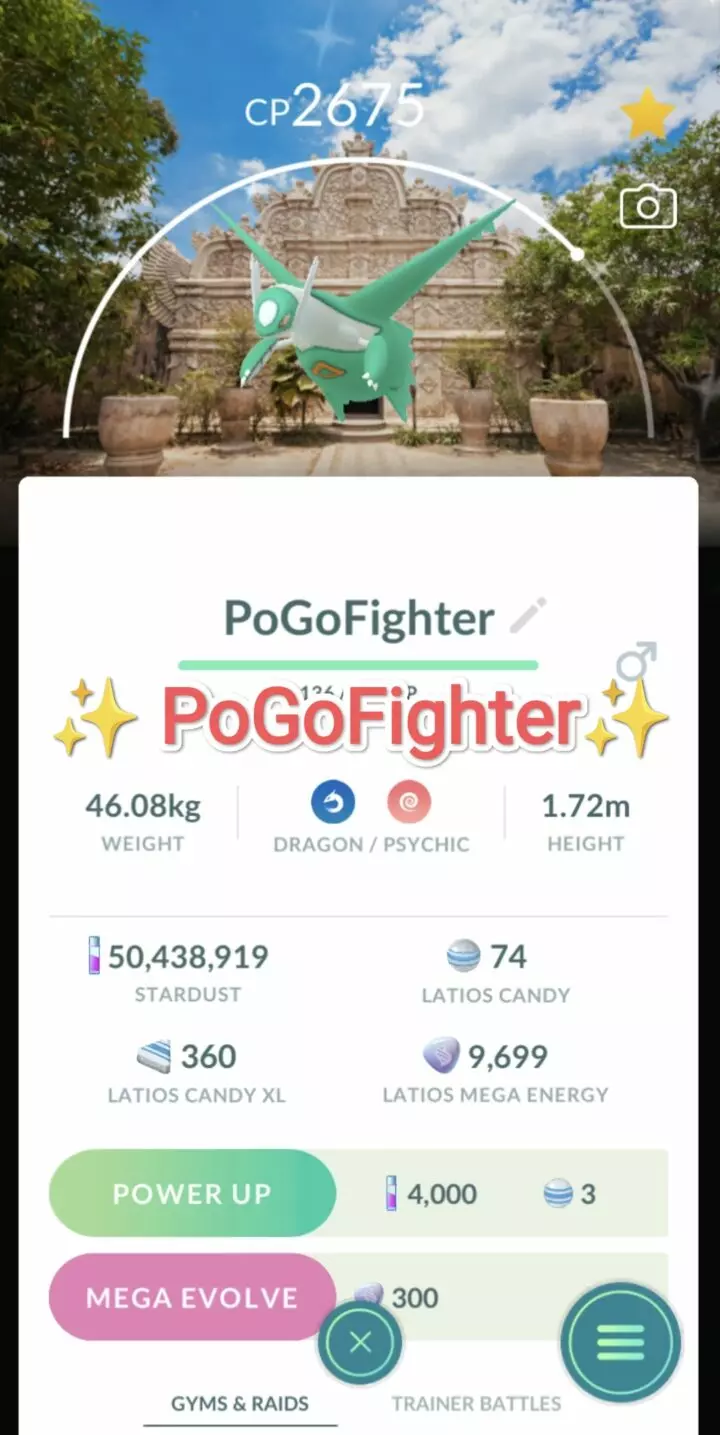Tap the pencil icon to rename PoGoFighter
The height and width of the screenshot is (1435, 720).
coord(531,616)
